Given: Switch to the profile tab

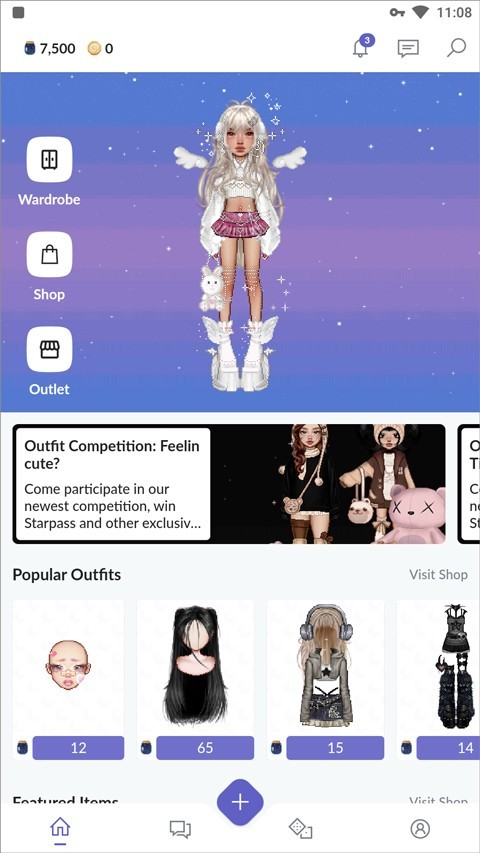Looking at the screenshot, I should pos(420,829).
